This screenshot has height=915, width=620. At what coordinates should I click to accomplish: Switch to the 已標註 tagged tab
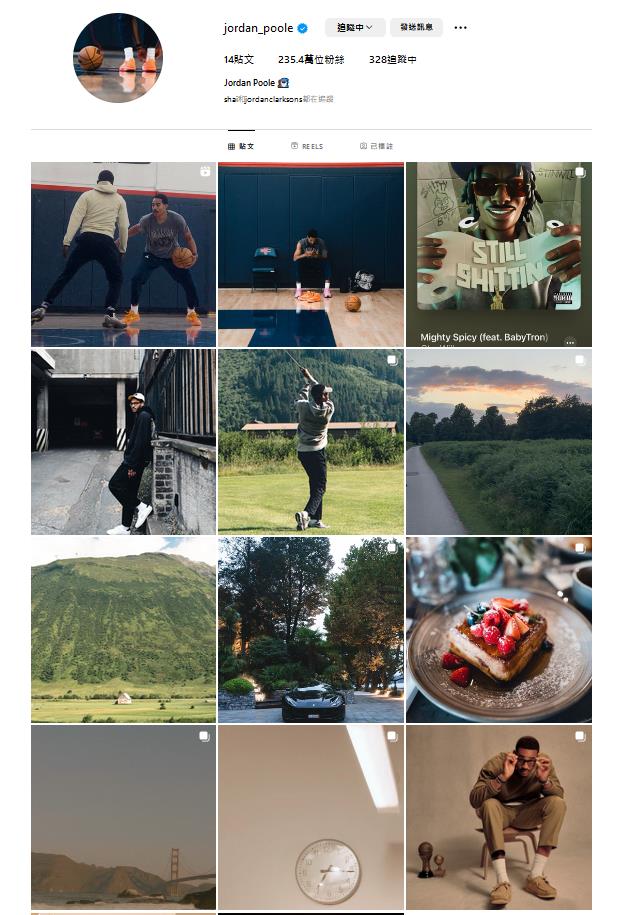(375, 146)
